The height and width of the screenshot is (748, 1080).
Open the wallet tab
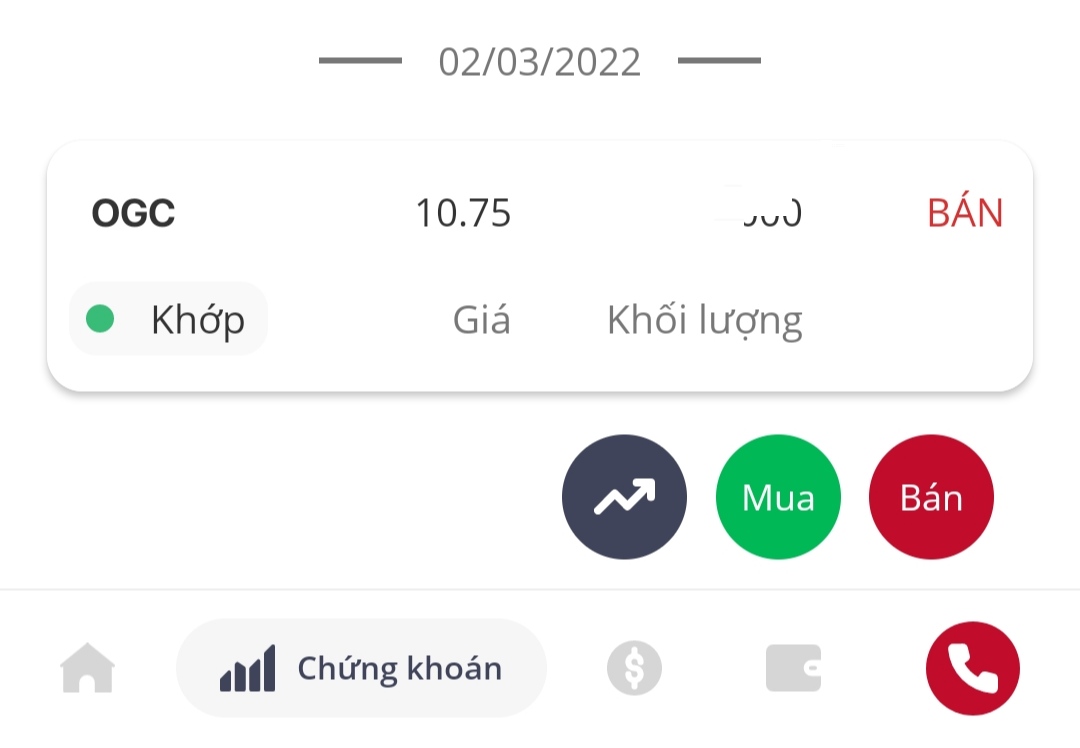(x=793, y=668)
